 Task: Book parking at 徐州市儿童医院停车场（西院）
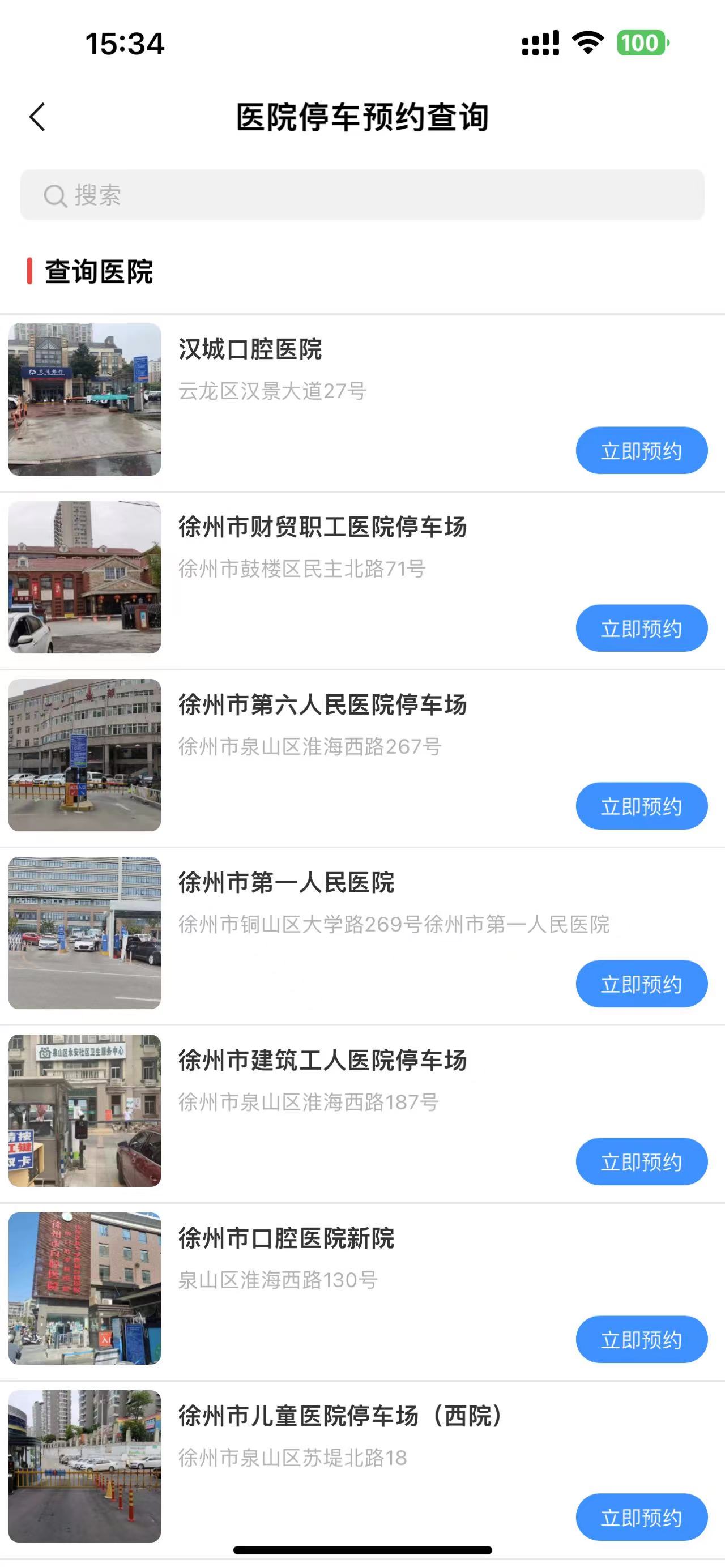pos(641,1518)
